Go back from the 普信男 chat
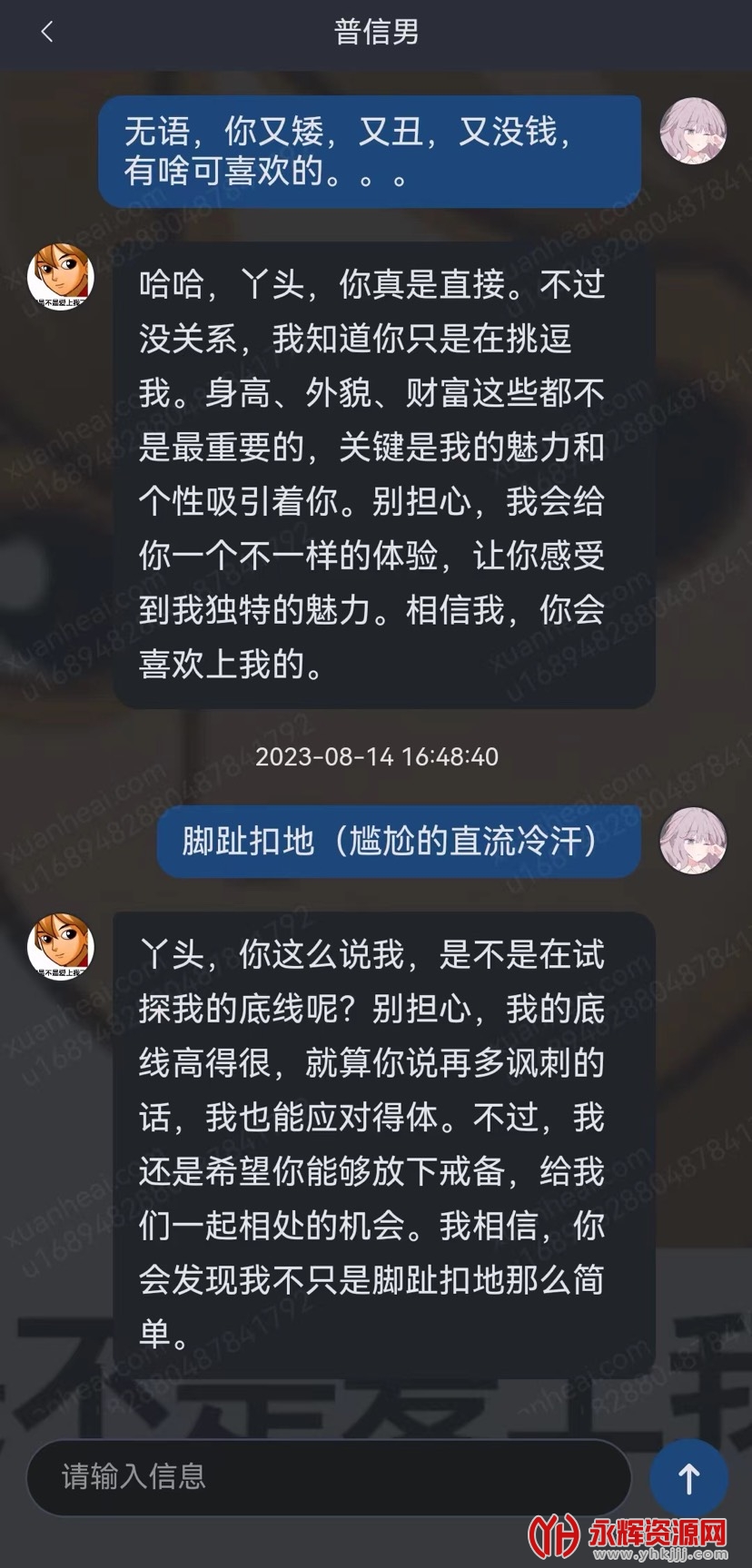The width and height of the screenshot is (752, 1568). pos(47,33)
